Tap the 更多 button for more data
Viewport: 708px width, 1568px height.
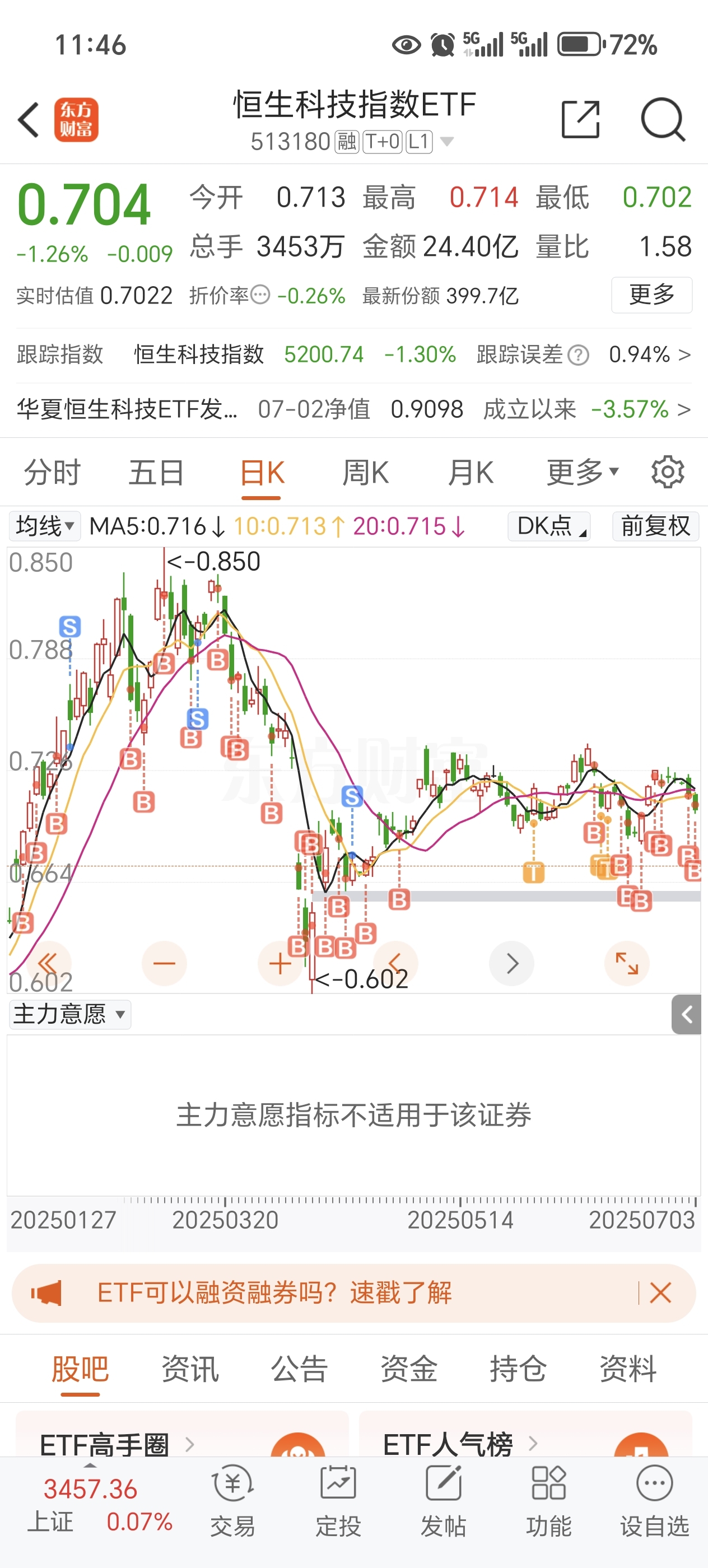(651, 295)
